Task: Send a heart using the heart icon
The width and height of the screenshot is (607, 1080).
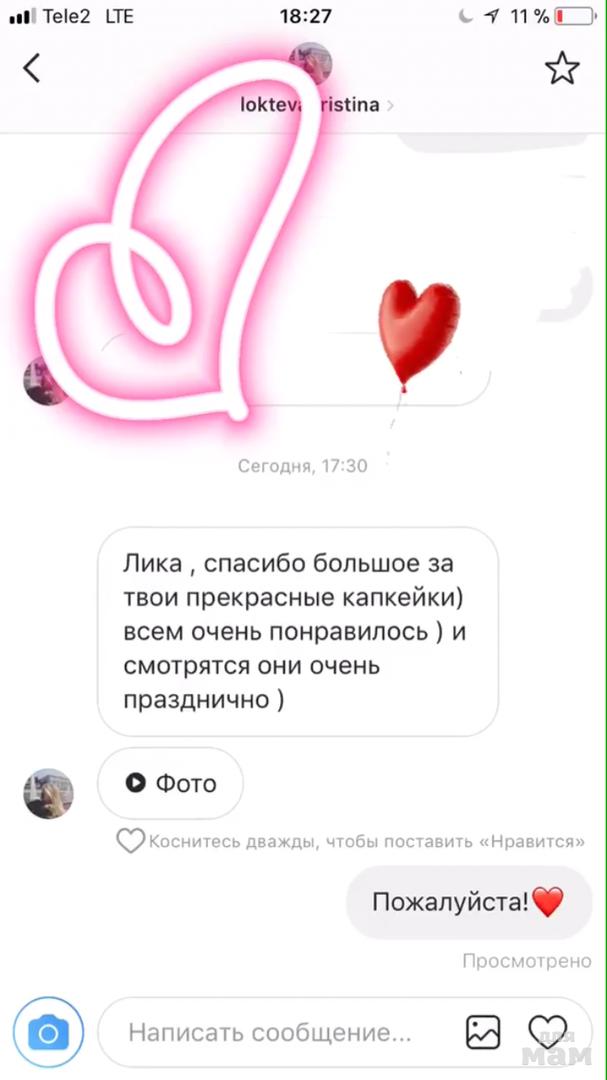Action: click(547, 1030)
